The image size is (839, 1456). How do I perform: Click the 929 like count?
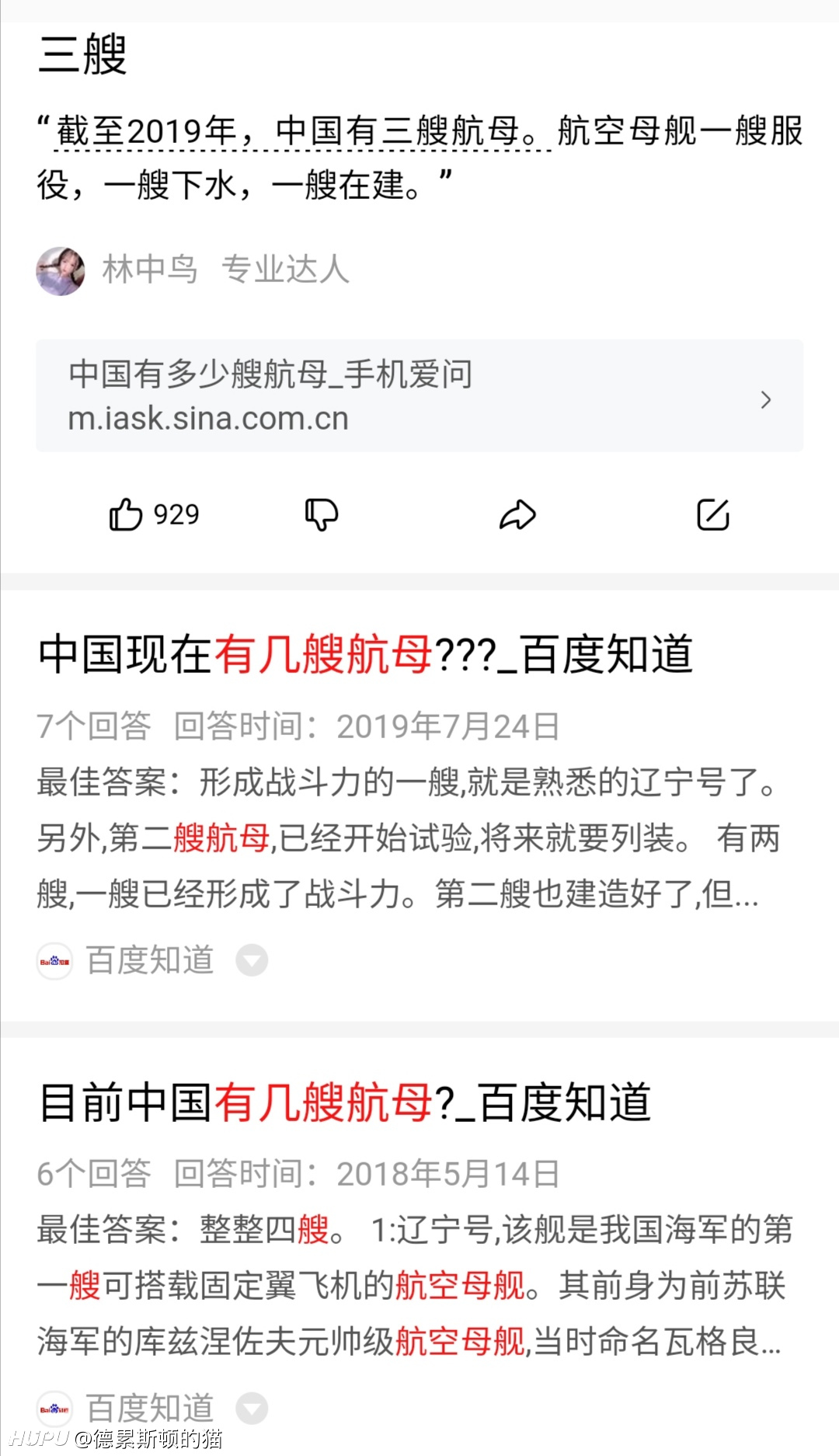click(177, 513)
